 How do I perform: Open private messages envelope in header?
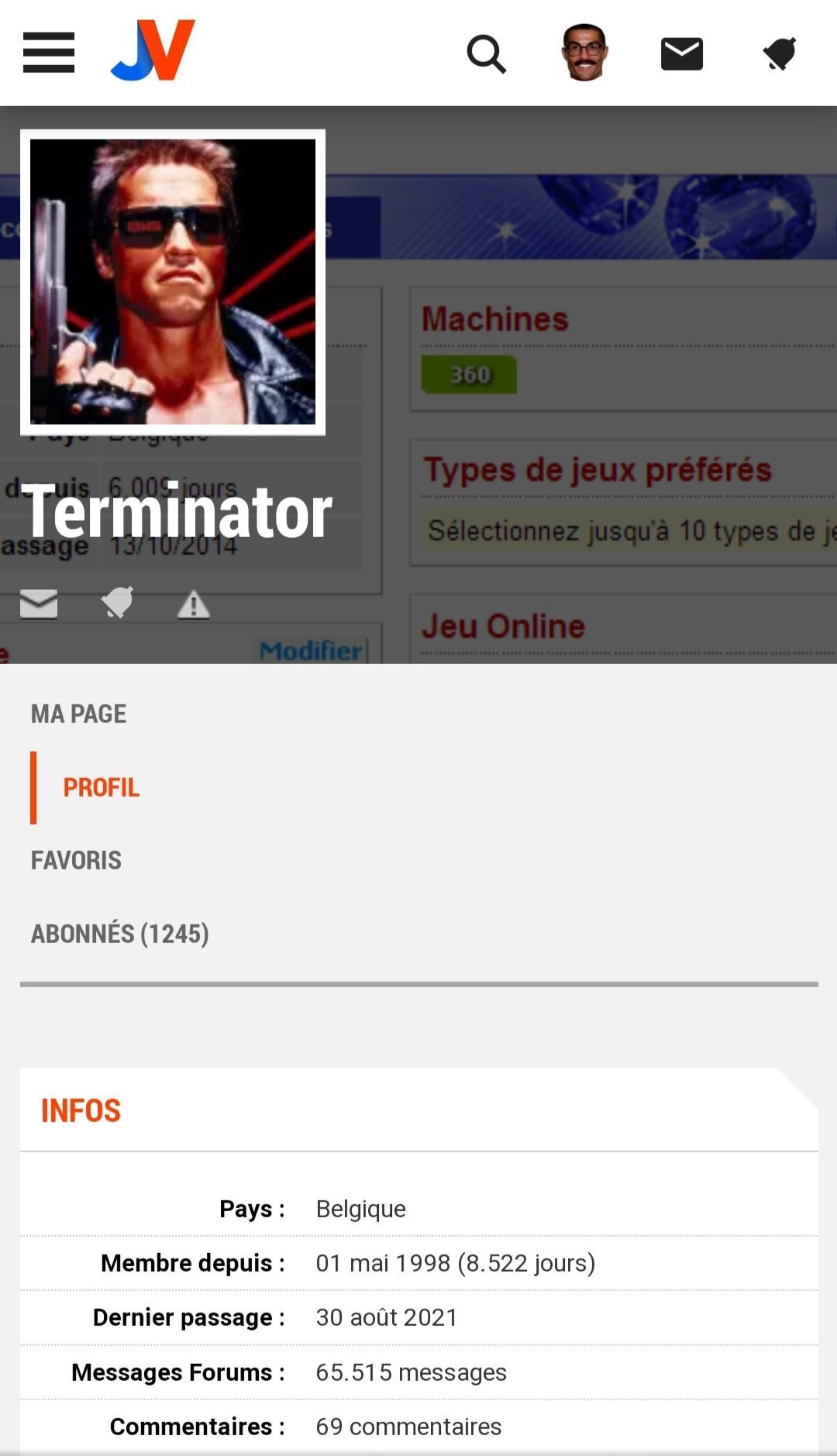click(682, 54)
